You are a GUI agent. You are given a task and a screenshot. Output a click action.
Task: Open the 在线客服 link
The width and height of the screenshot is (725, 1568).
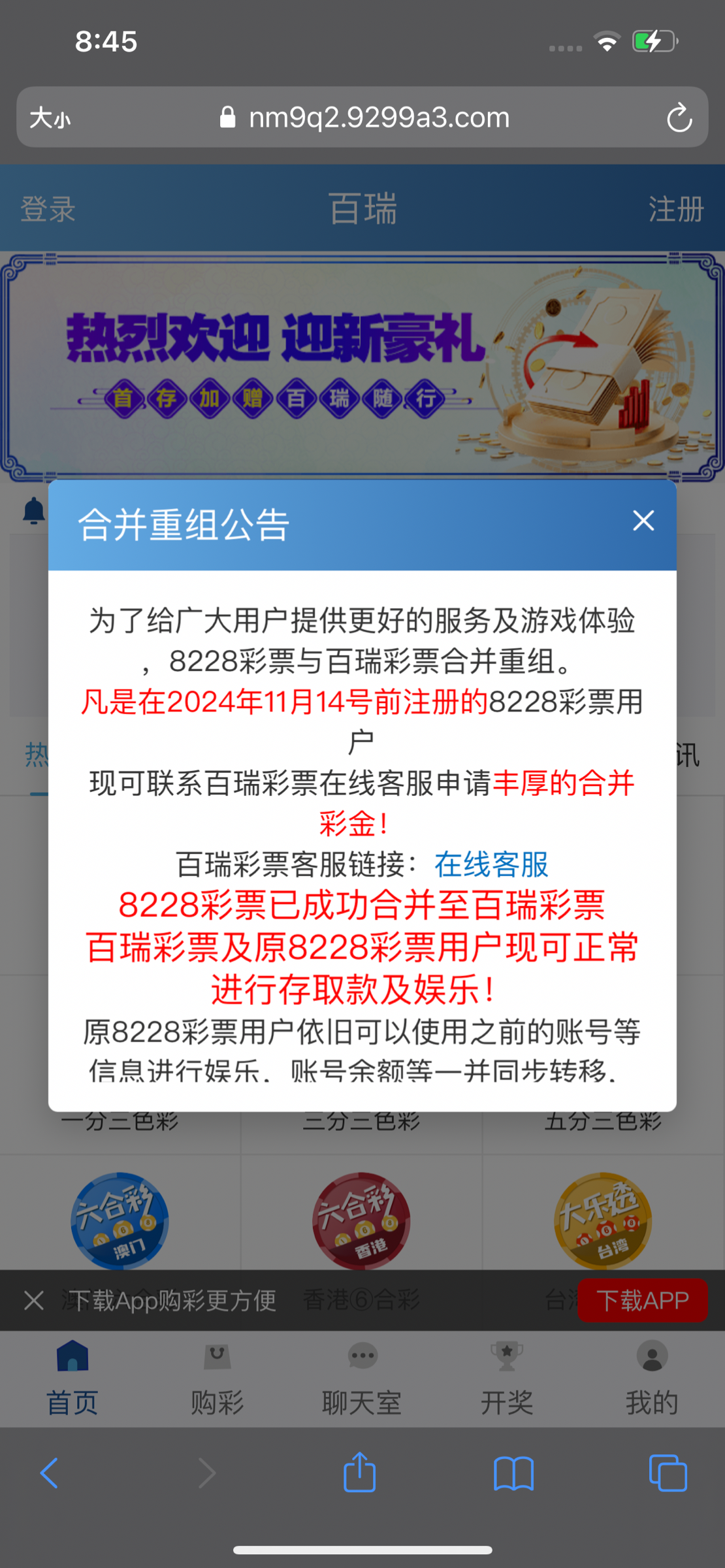491,864
